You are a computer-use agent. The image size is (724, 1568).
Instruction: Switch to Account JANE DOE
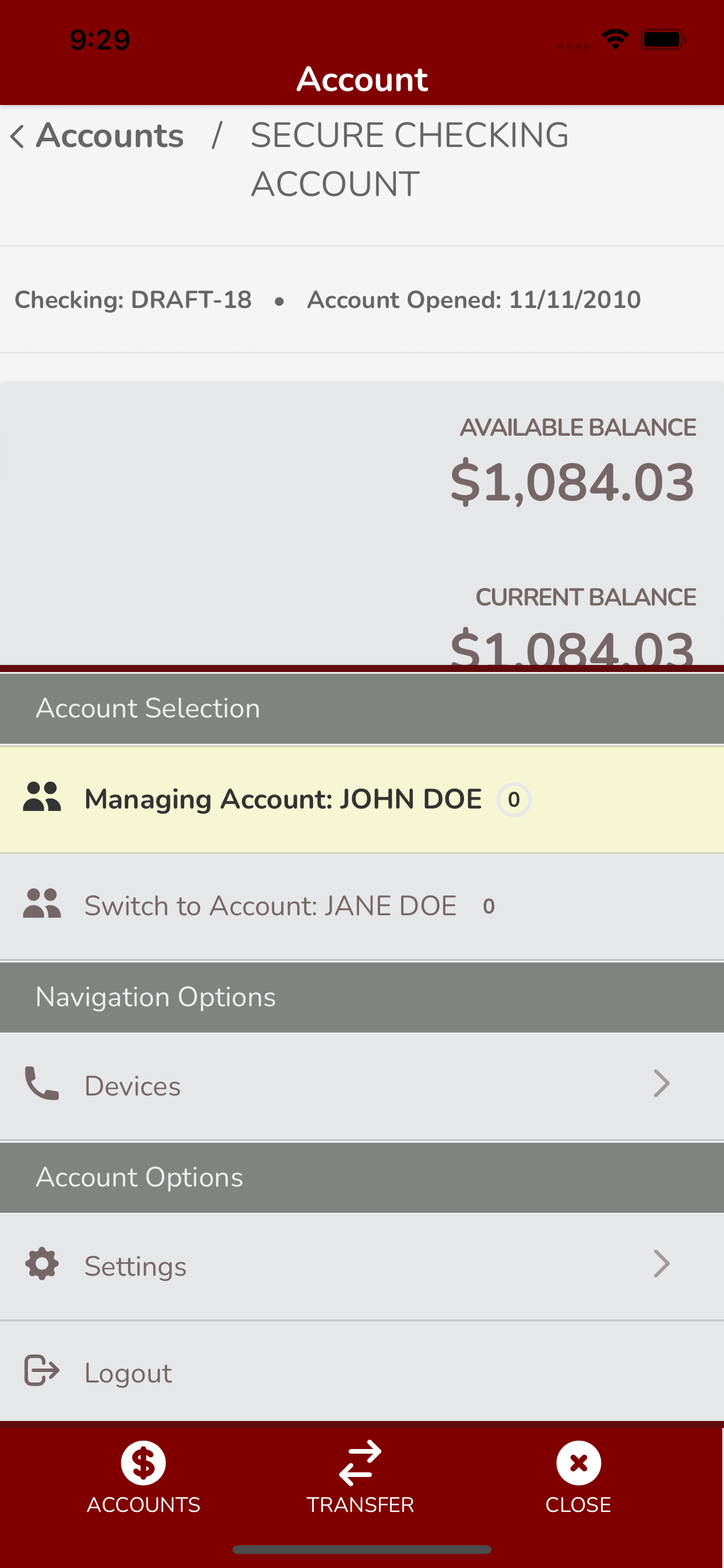(270, 906)
